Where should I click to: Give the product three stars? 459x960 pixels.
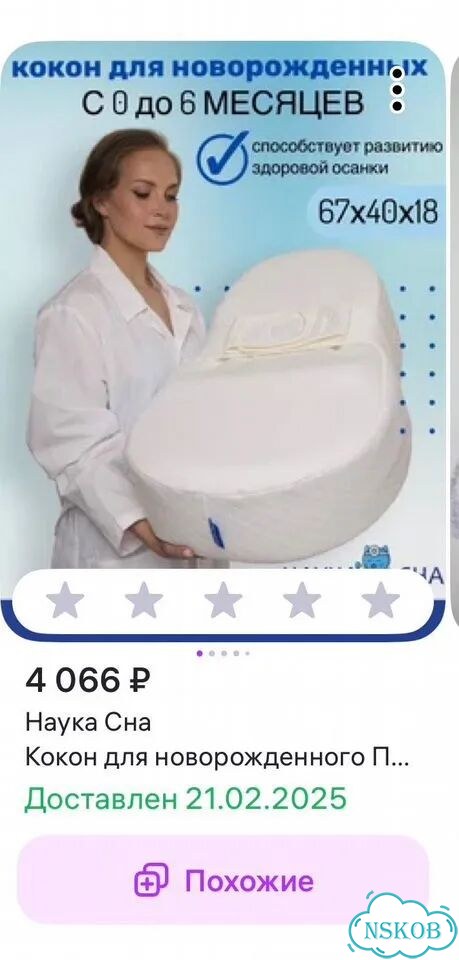(223, 600)
